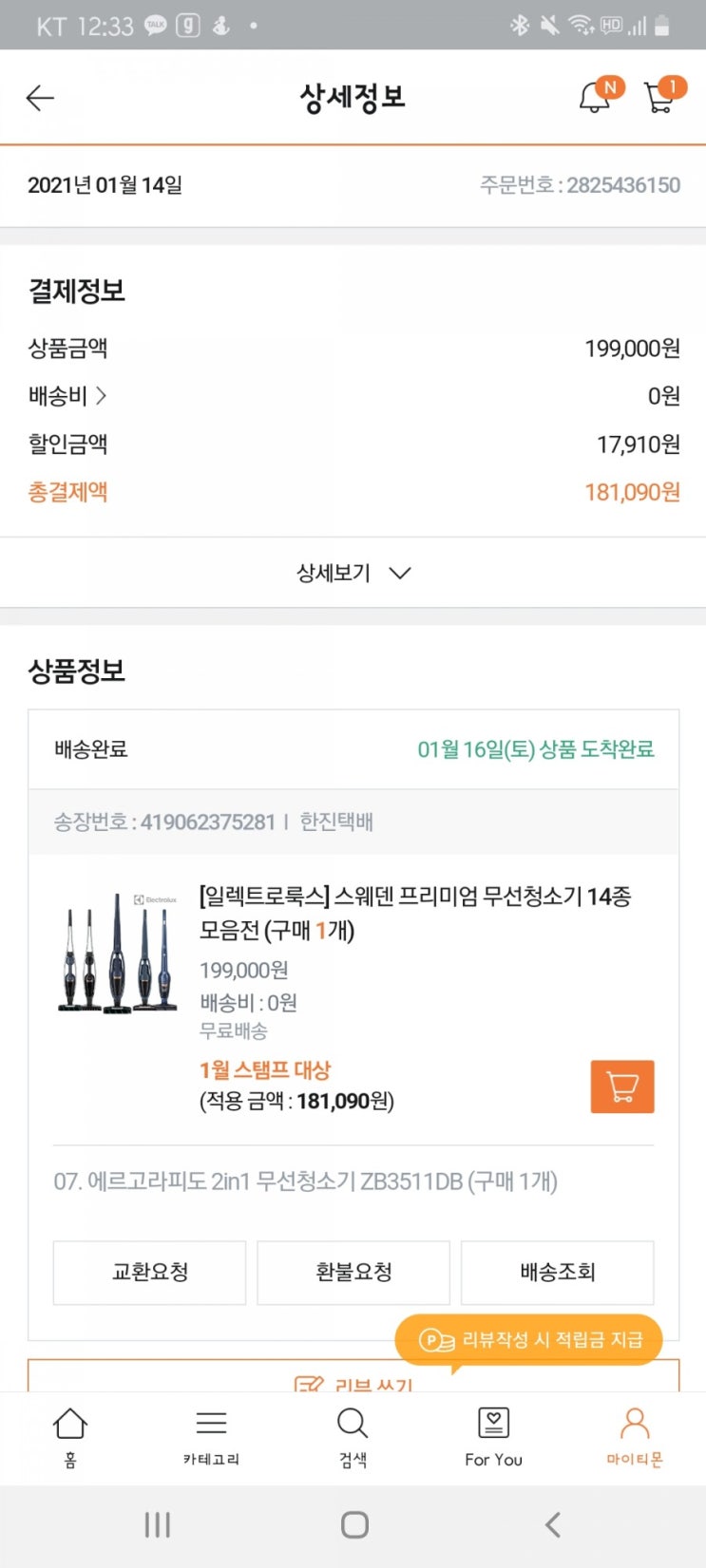Expand 상세보기 payment details

point(353,573)
